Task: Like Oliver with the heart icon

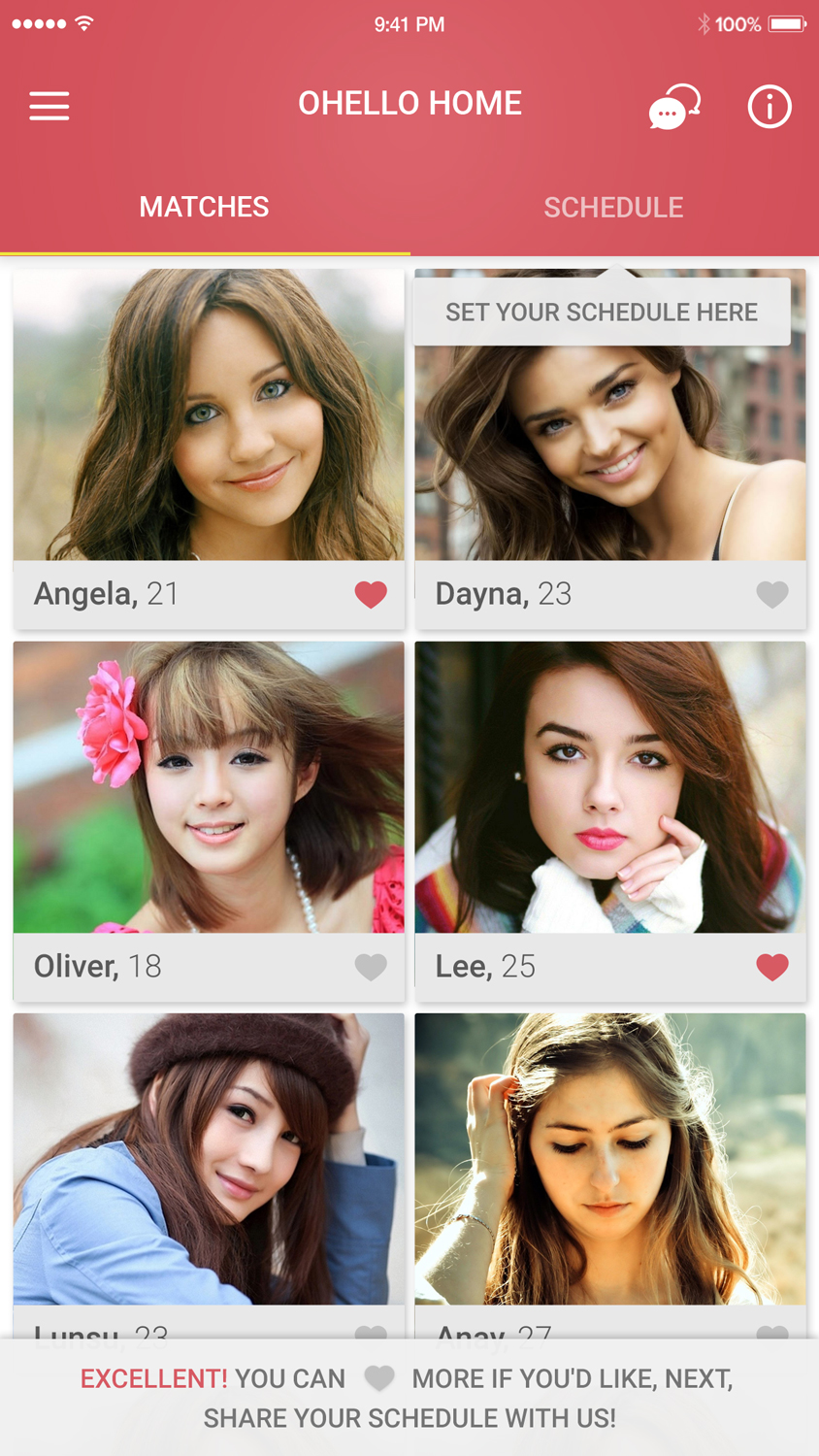Action: pyautogui.click(x=371, y=967)
